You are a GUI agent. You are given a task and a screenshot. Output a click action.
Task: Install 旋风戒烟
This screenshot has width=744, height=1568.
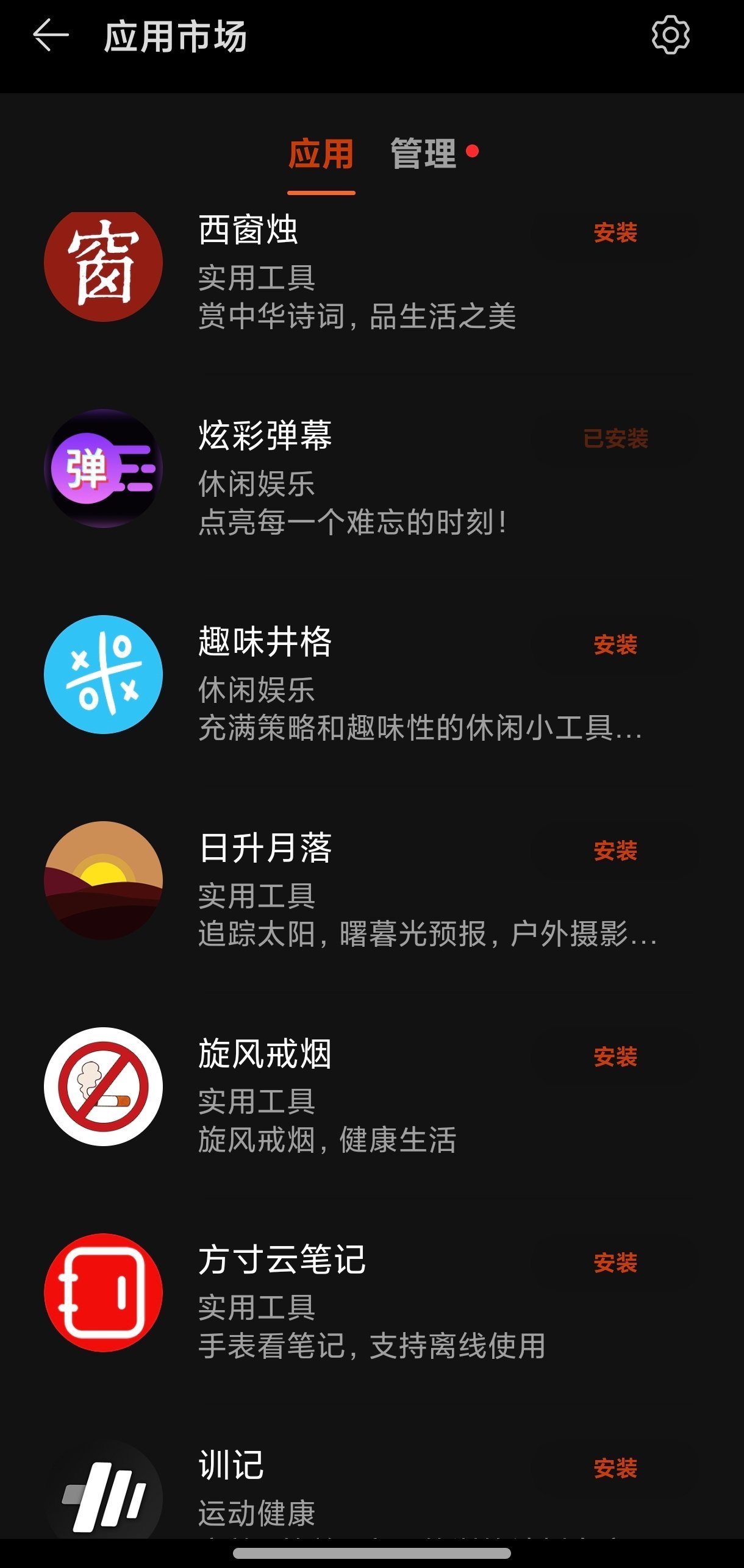tap(615, 1057)
